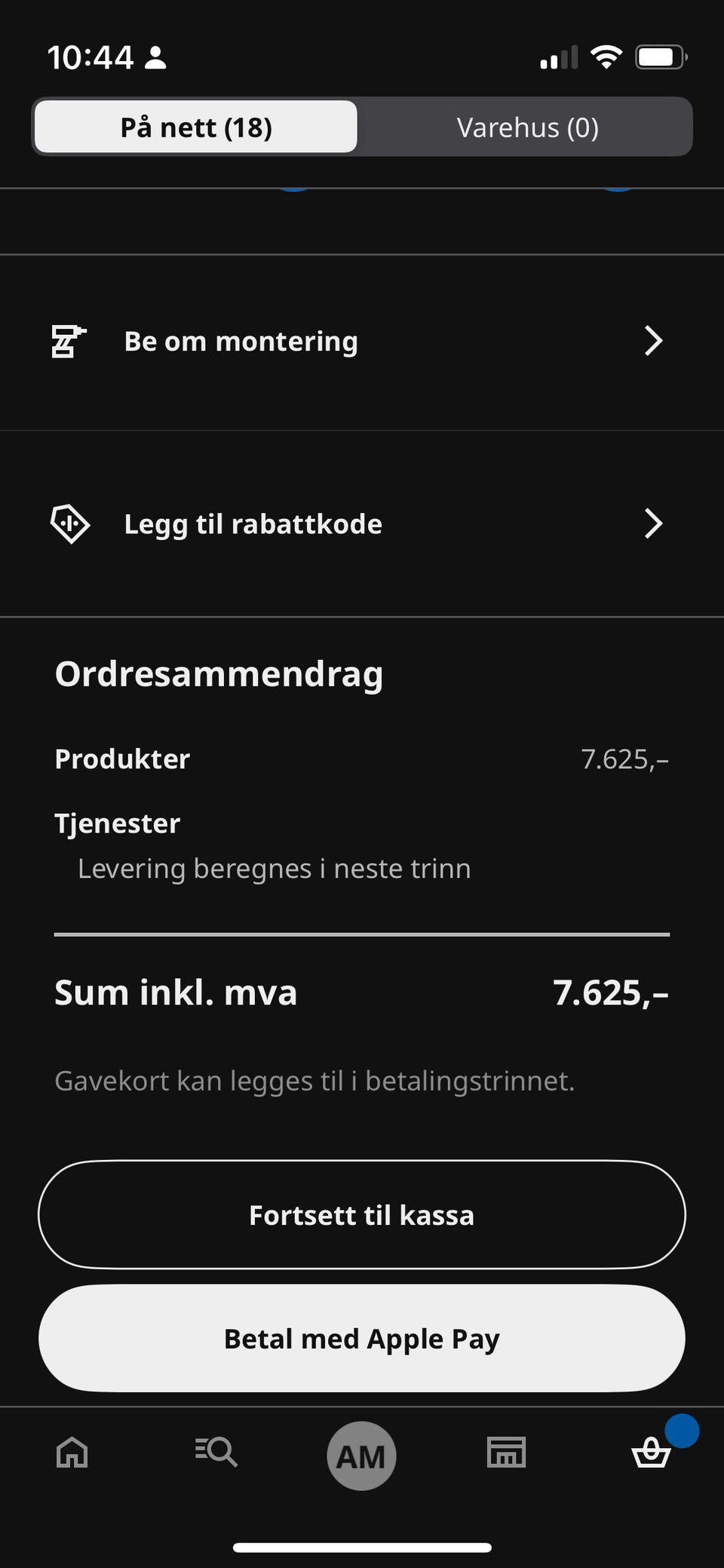The height and width of the screenshot is (1568, 724).
Task: Open Be om montering
Action: pyautogui.click(x=362, y=342)
